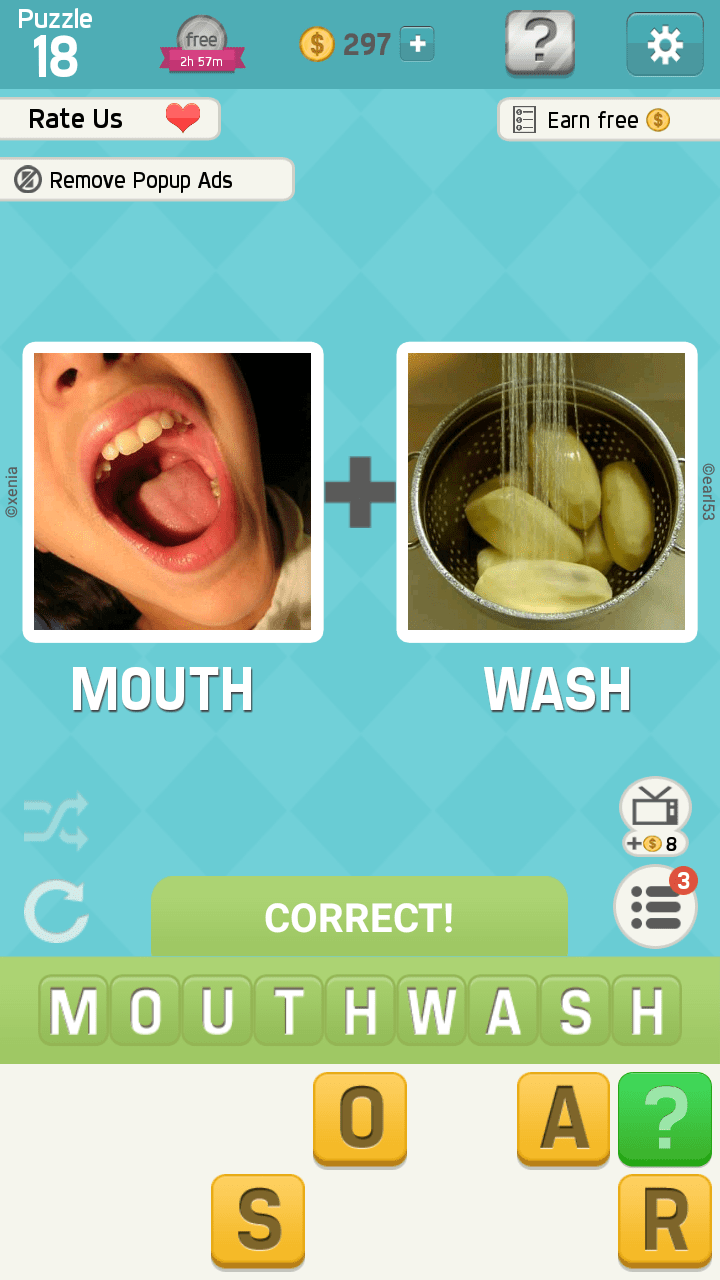This screenshot has width=720, height=1280.
Task: Pick the letter R tile
Action: coord(665,1220)
